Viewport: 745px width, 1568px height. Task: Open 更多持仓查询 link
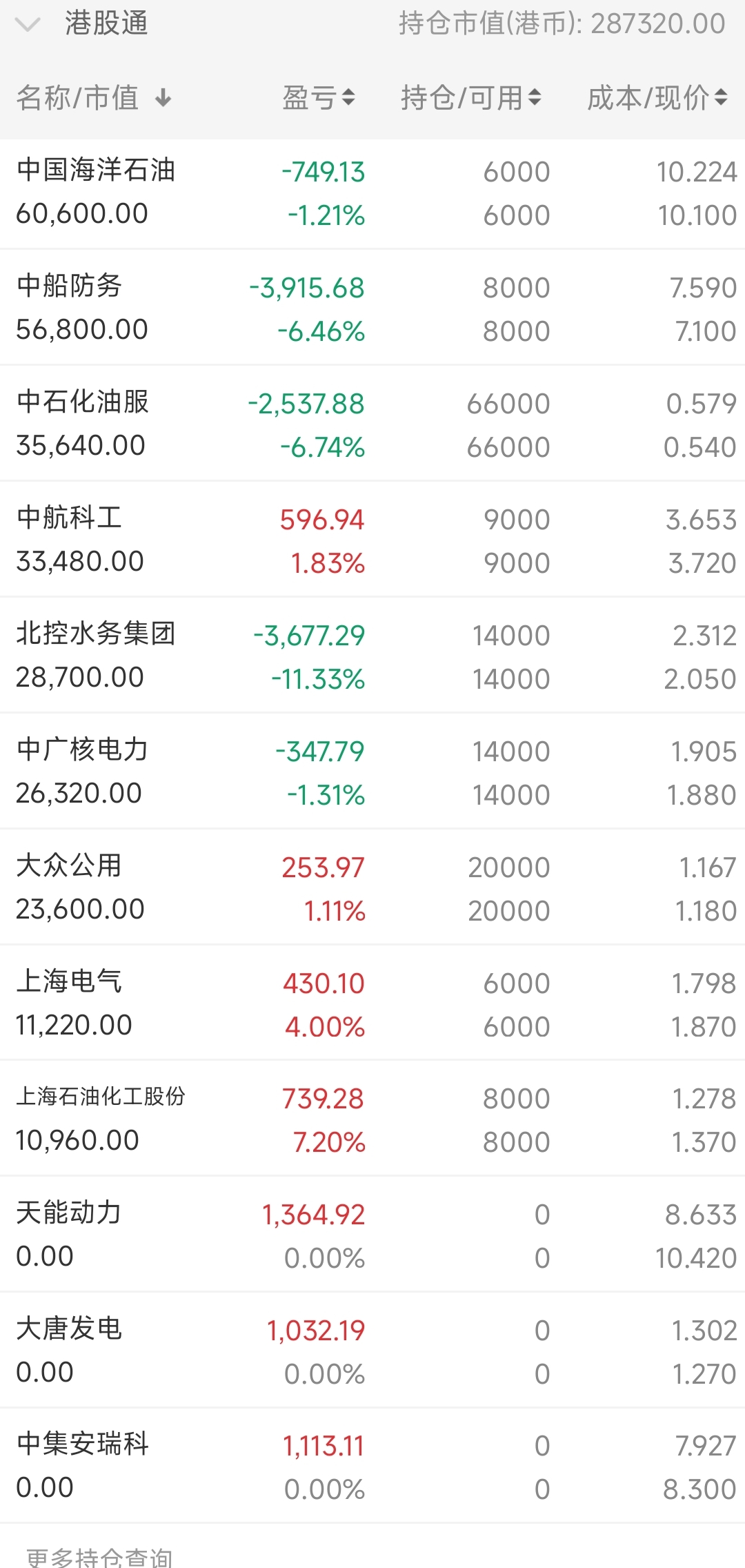[x=99, y=1557]
